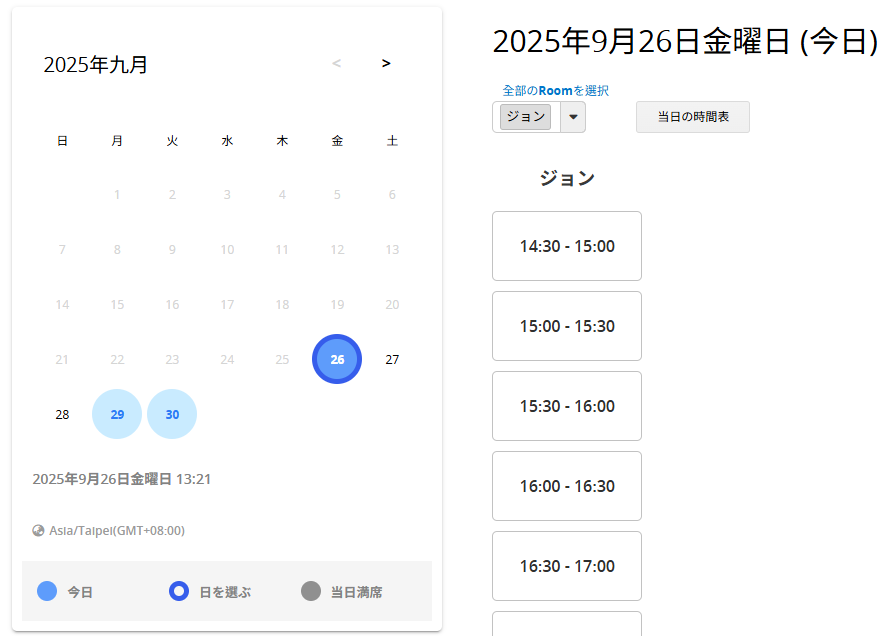The height and width of the screenshot is (636, 889).
Task: Open 当日の時間表 timetable
Action: point(692,117)
